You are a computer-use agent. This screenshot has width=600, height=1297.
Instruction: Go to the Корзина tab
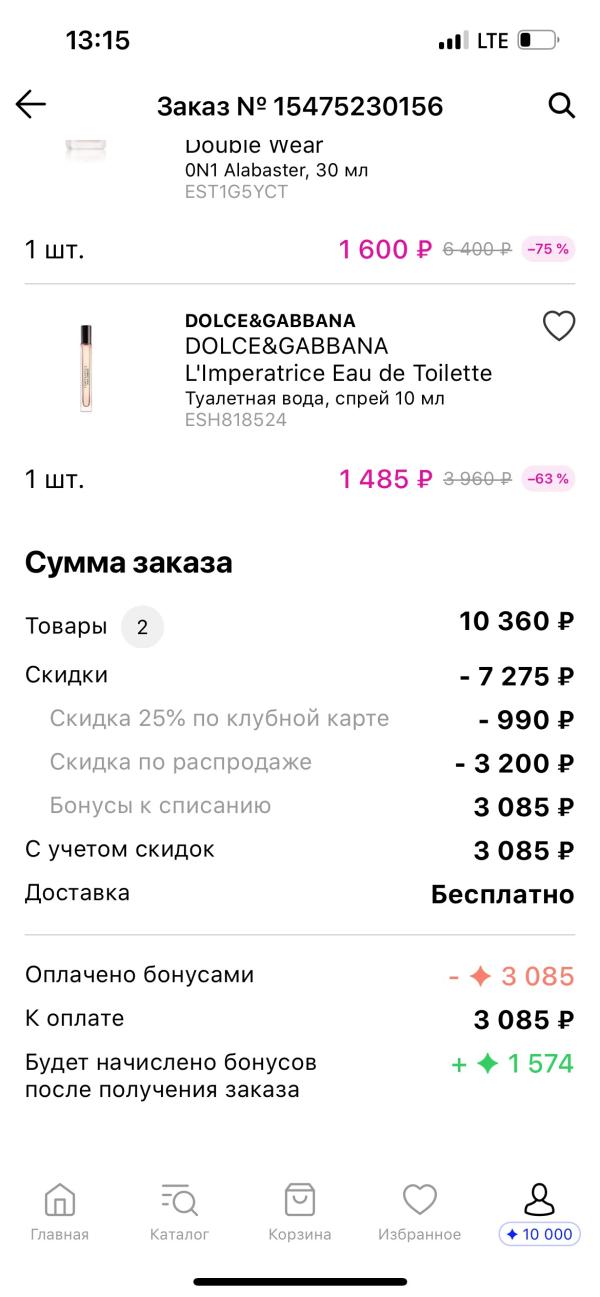tap(300, 1212)
